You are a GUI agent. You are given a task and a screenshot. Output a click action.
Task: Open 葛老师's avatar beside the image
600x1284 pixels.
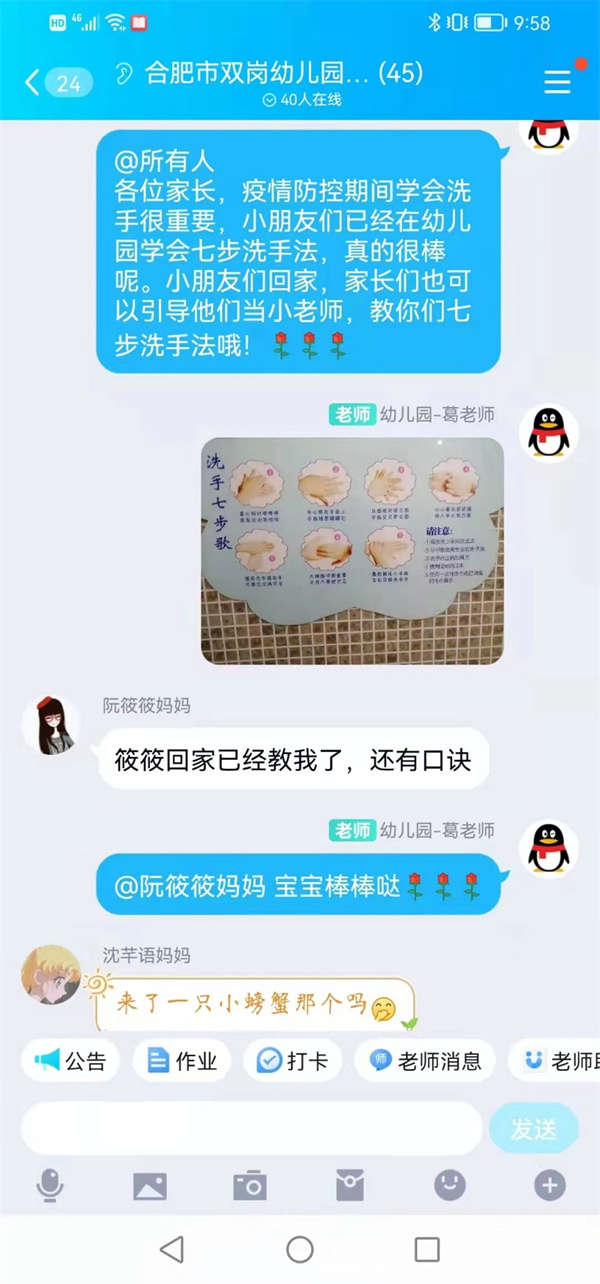(549, 432)
